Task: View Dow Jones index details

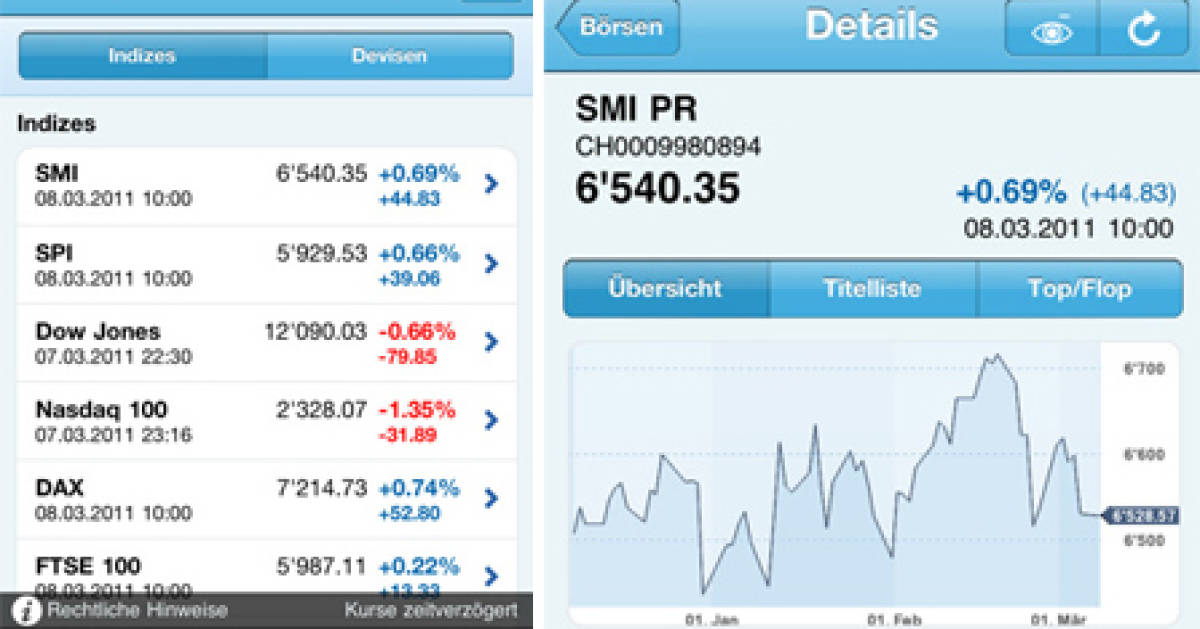Action: [x=266, y=342]
